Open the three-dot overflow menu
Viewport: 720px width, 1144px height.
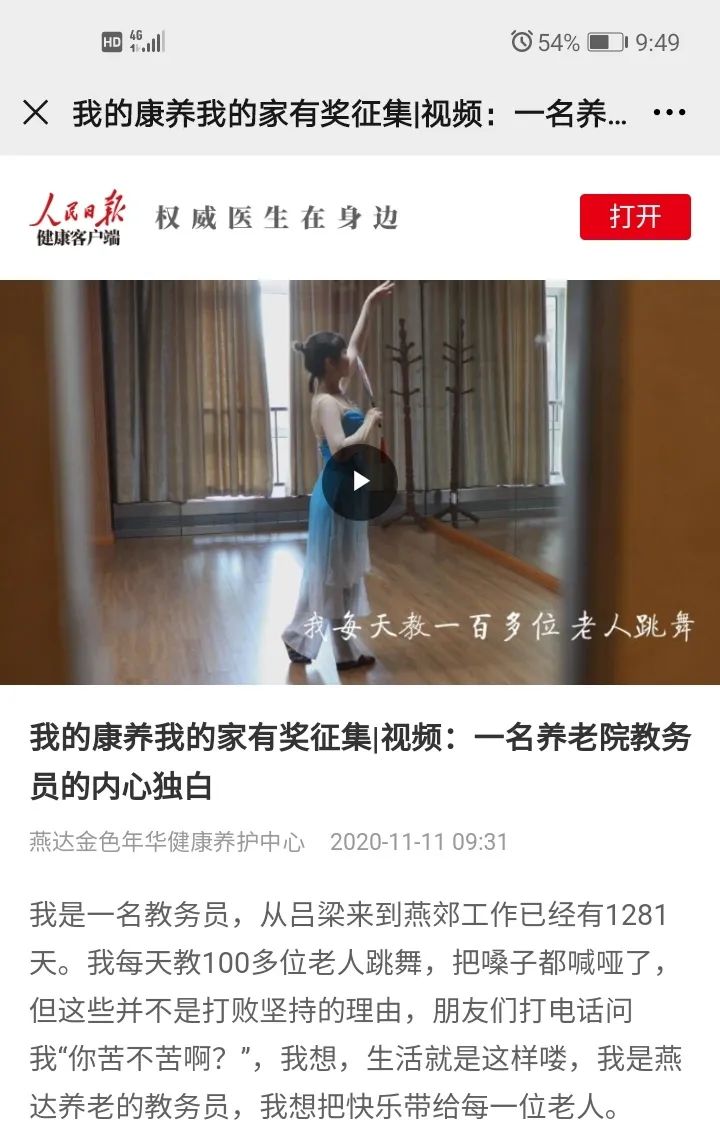[669, 113]
